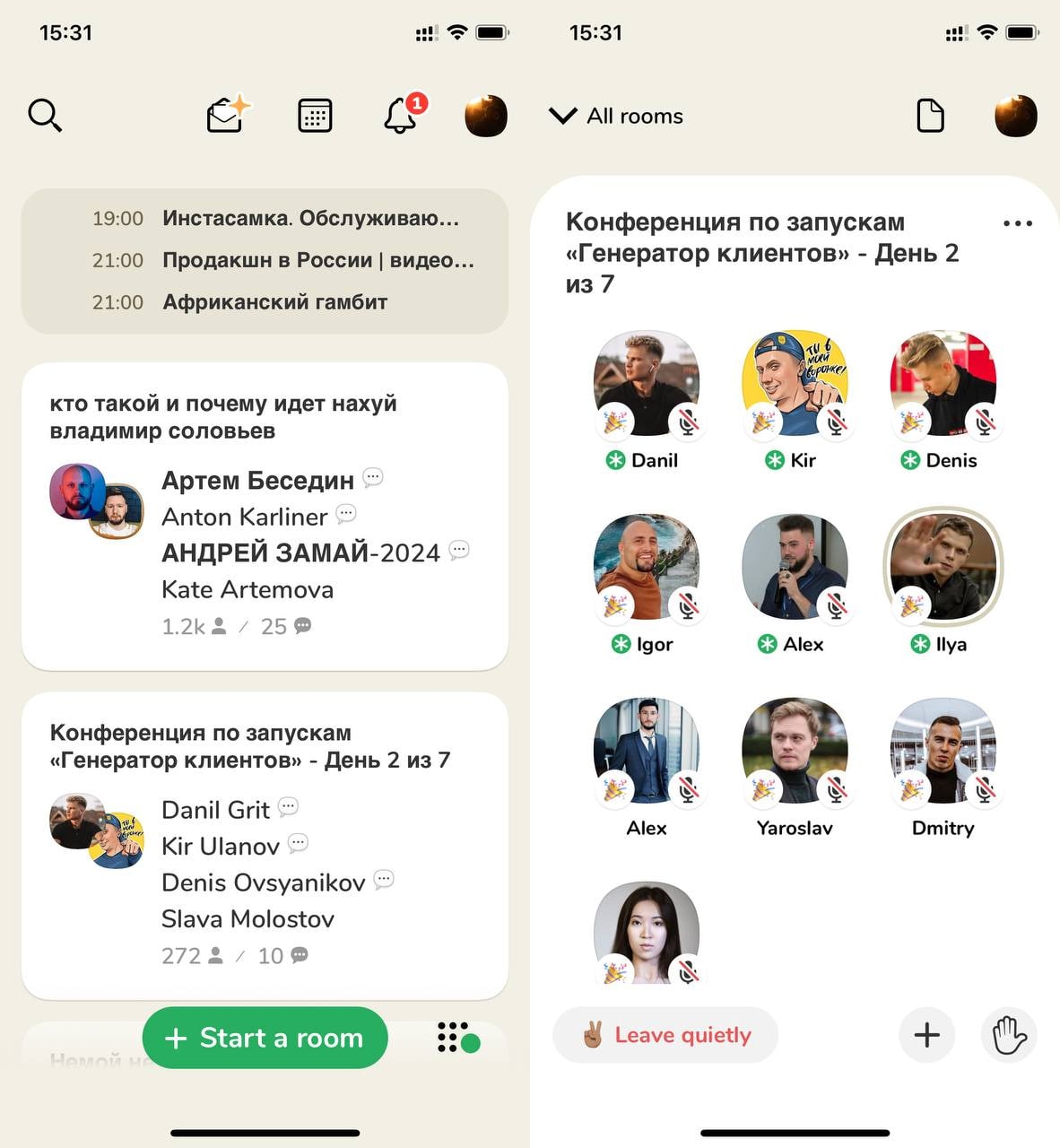View Yaroslav's profile avatar
The image size is (1060, 1148).
pyautogui.click(x=795, y=751)
